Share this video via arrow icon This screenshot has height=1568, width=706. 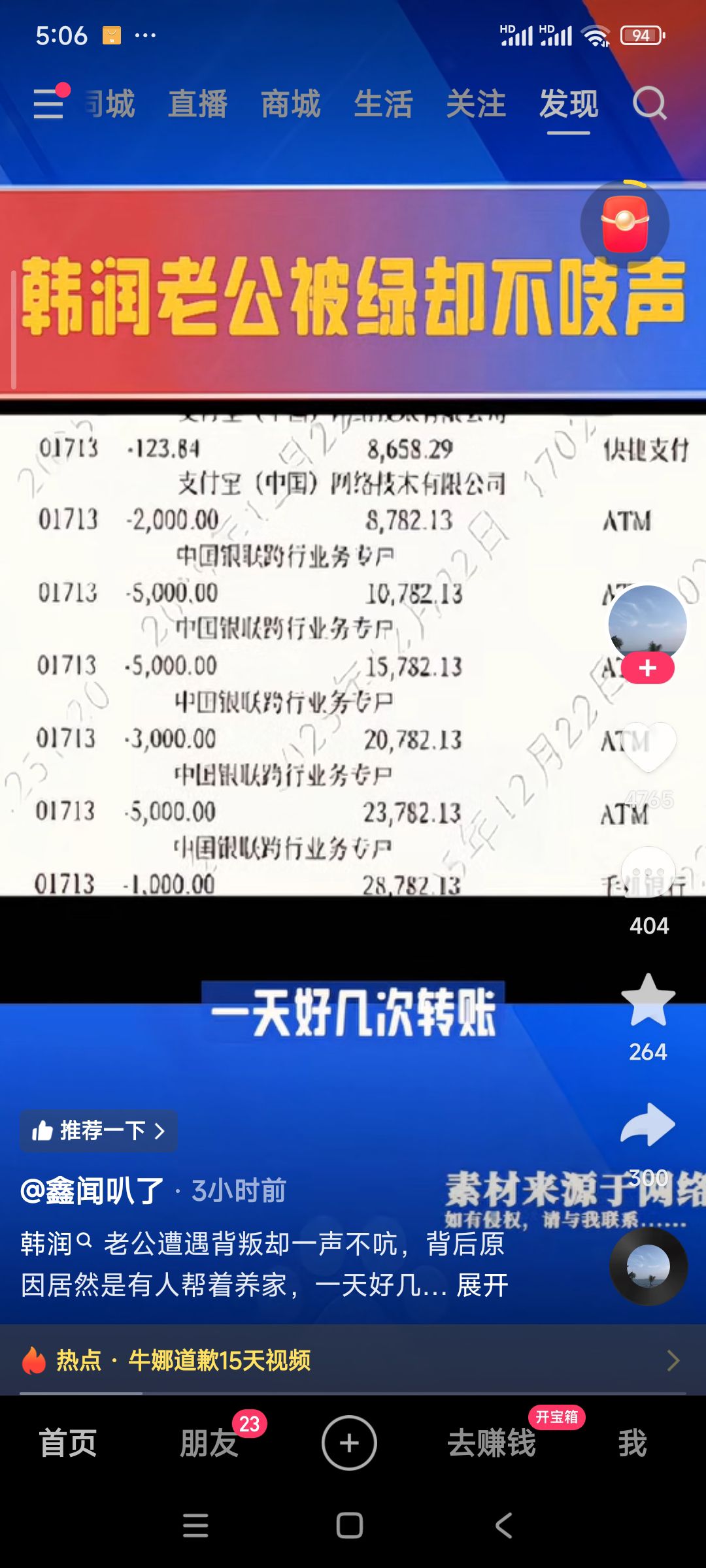647,1125
